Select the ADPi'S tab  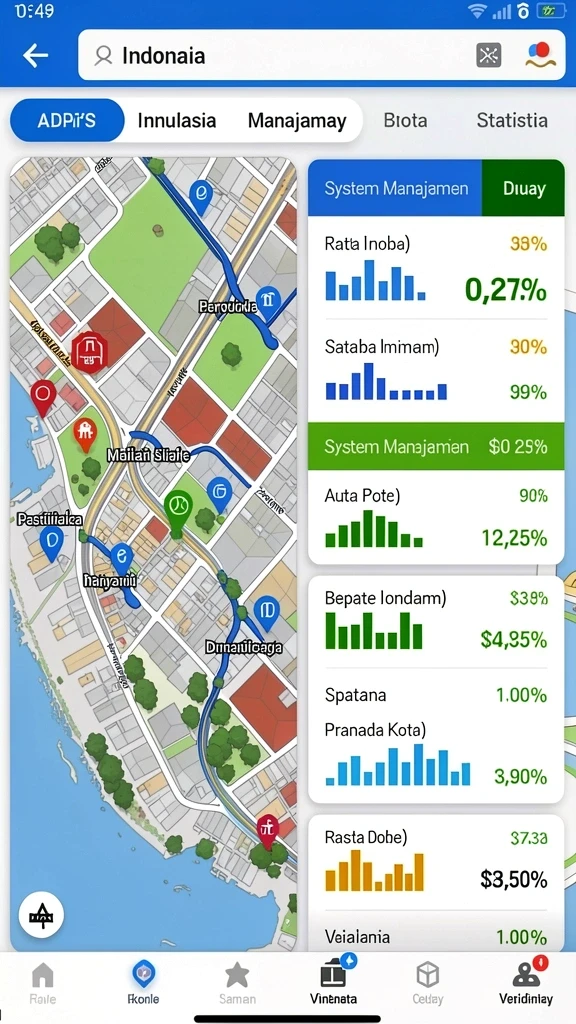(x=67, y=120)
